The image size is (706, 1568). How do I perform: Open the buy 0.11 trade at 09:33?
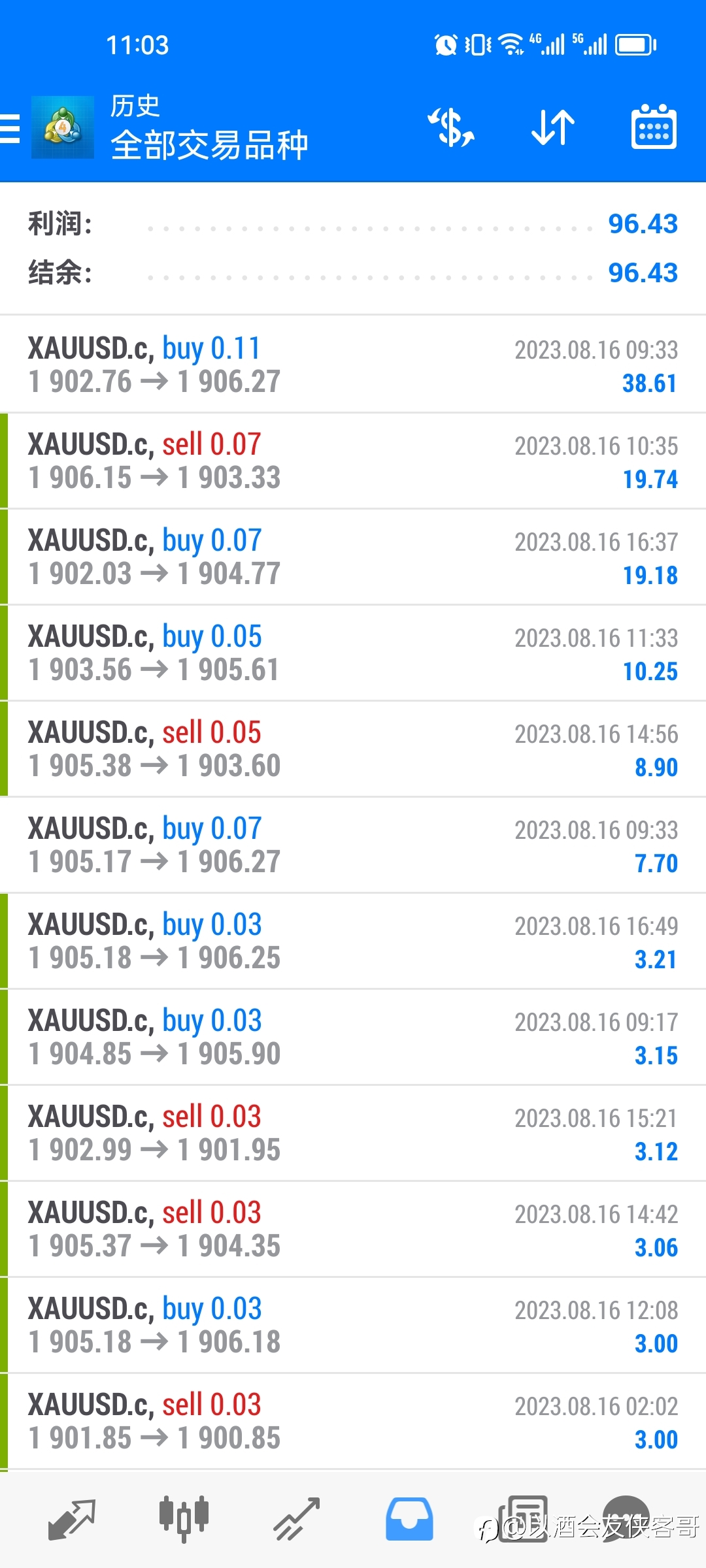pyautogui.click(x=353, y=365)
